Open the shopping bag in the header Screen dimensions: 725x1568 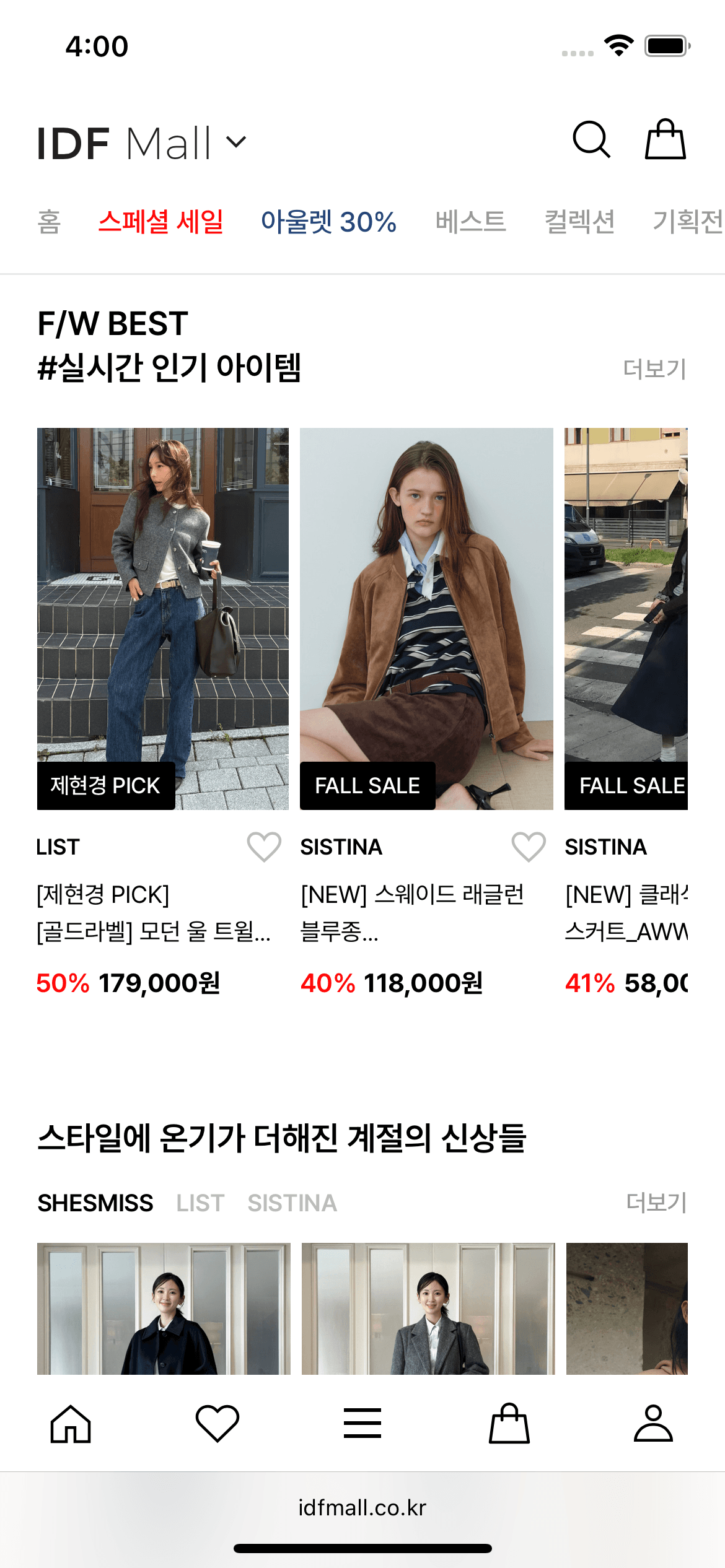(x=665, y=140)
